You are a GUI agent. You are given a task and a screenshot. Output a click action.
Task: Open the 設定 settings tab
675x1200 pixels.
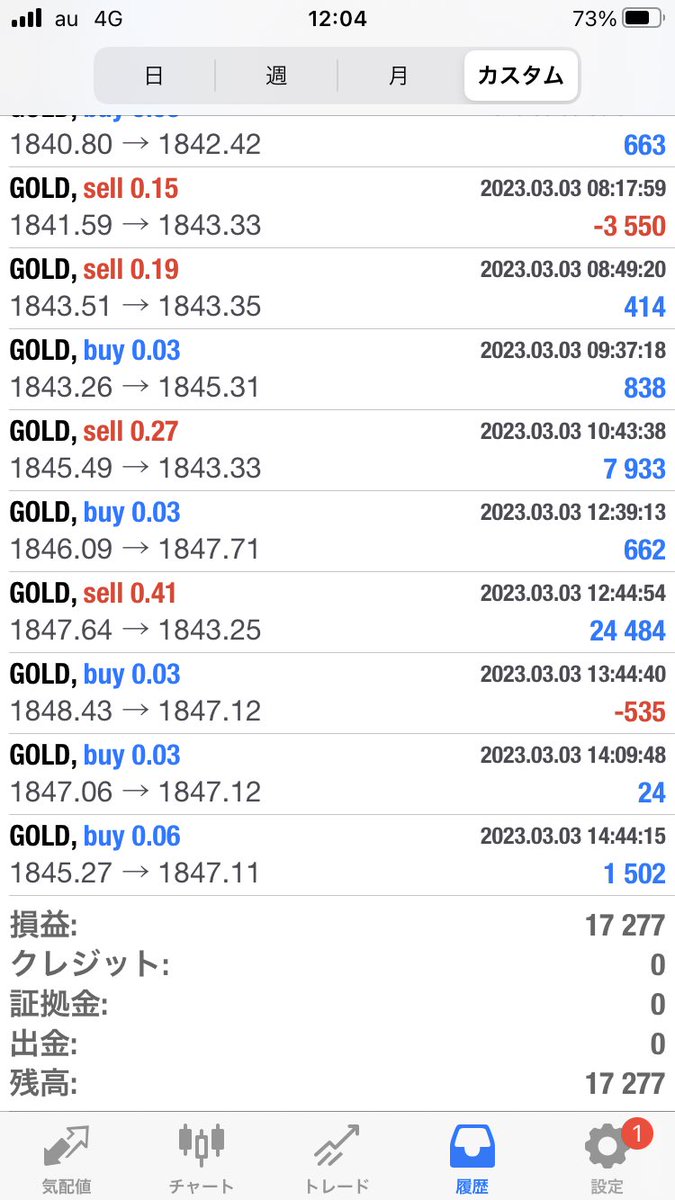pos(607,1157)
